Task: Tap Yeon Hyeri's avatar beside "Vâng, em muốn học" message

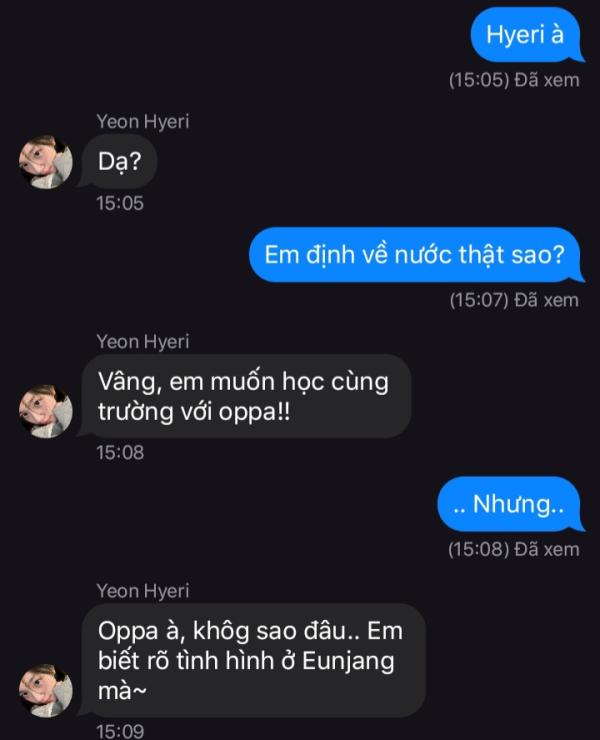Action: point(46,411)
